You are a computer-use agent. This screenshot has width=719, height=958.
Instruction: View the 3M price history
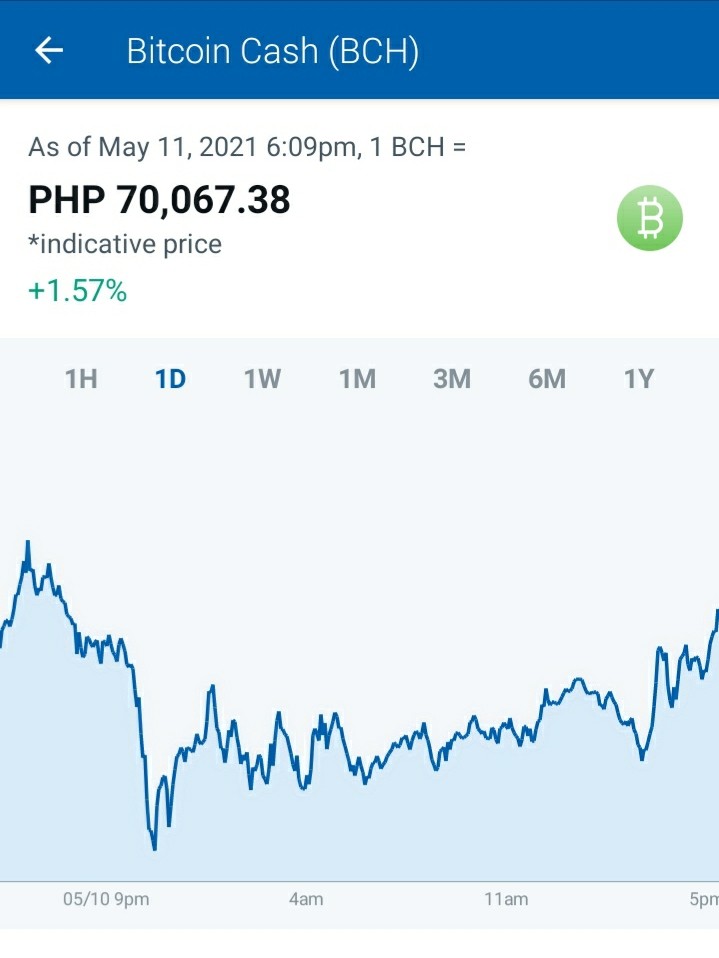[x=452, y=379]
